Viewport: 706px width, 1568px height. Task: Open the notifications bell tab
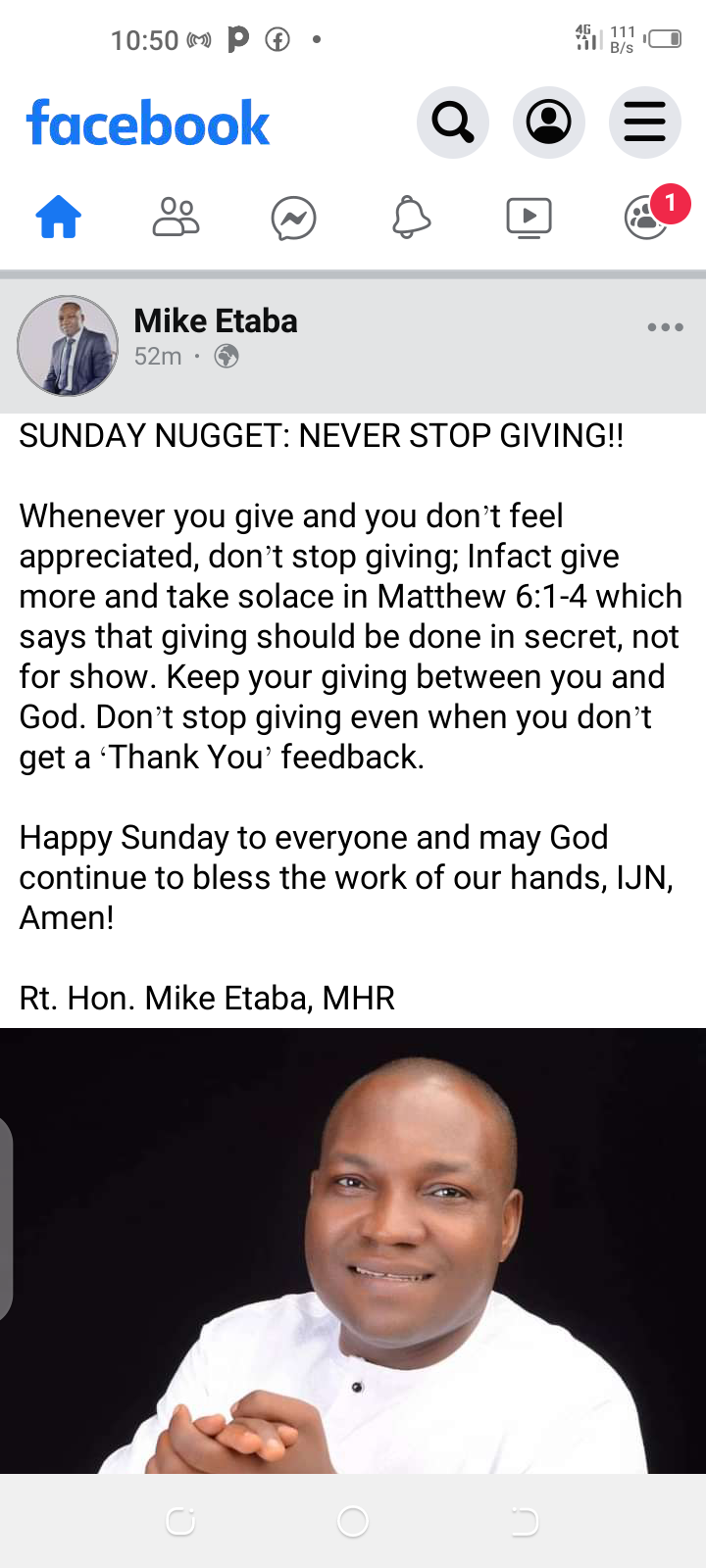point(411,218)
